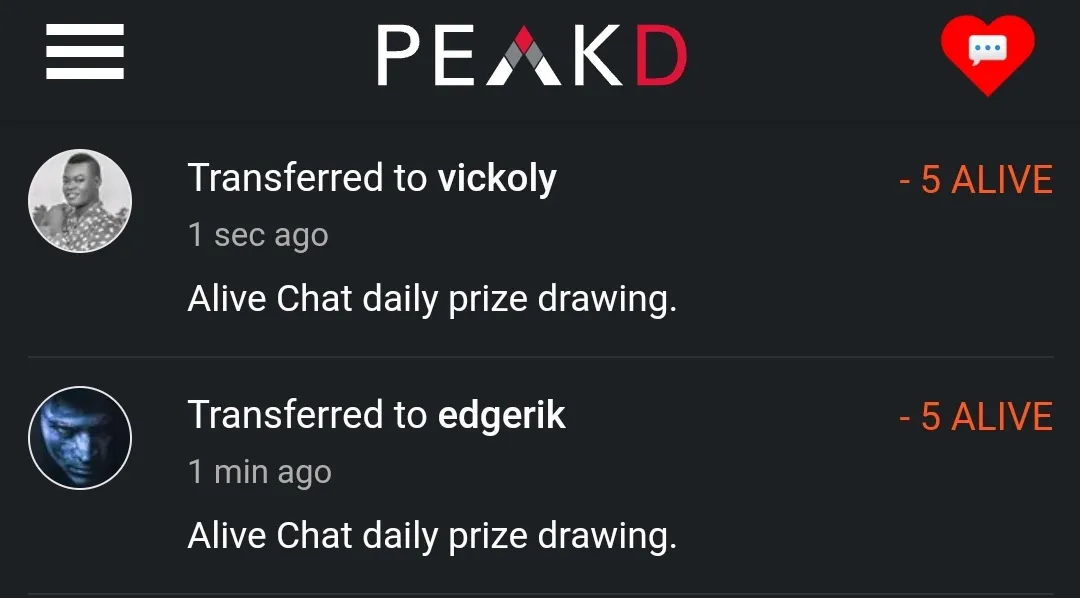
Task: Open the heart chat icon
Action: [987, 52]
